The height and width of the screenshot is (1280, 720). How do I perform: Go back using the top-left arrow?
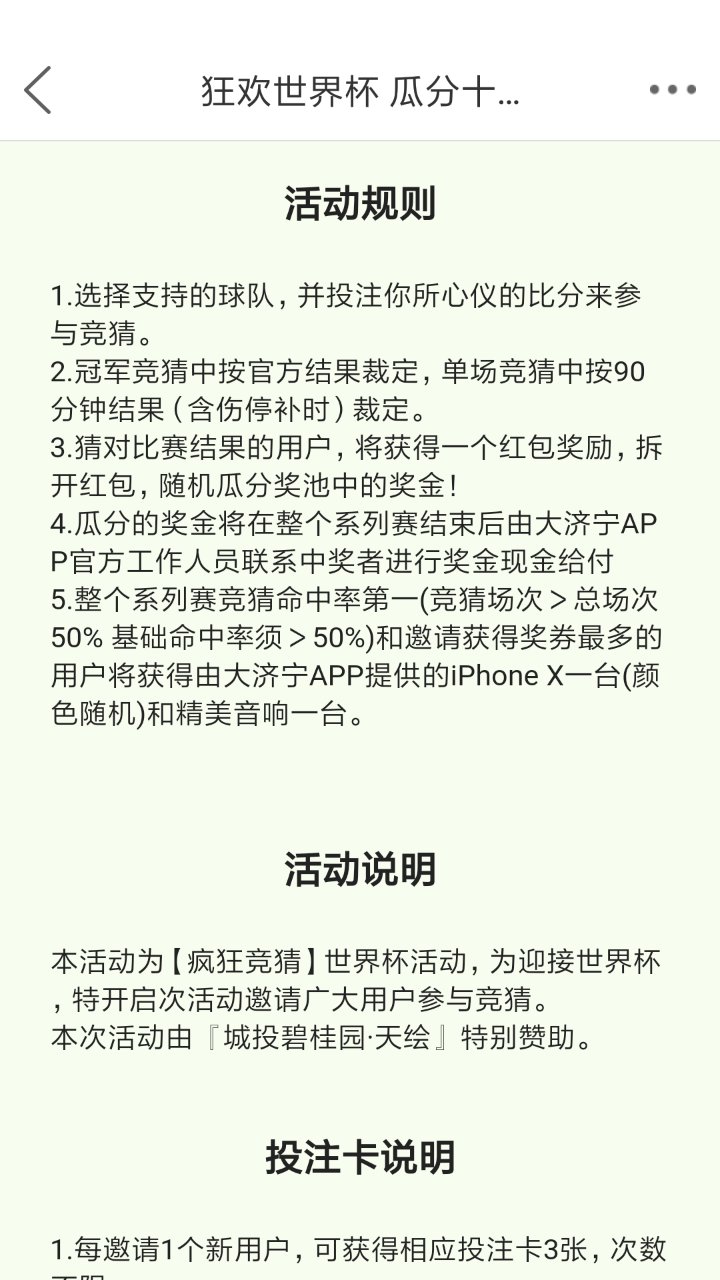click(38, 90)
